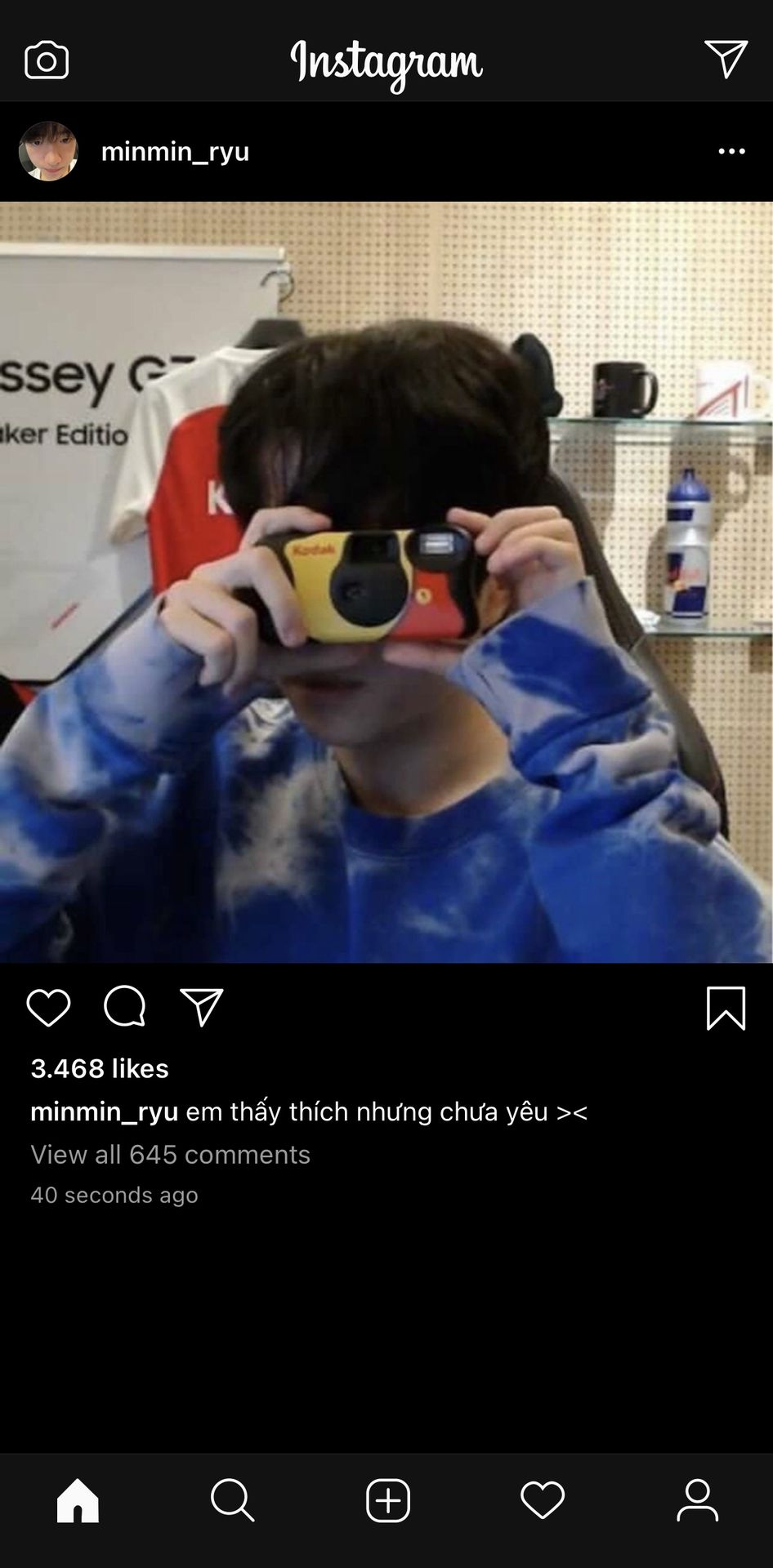Go to the Home tab
773x1568 pixels.
tap(78, 1500)
